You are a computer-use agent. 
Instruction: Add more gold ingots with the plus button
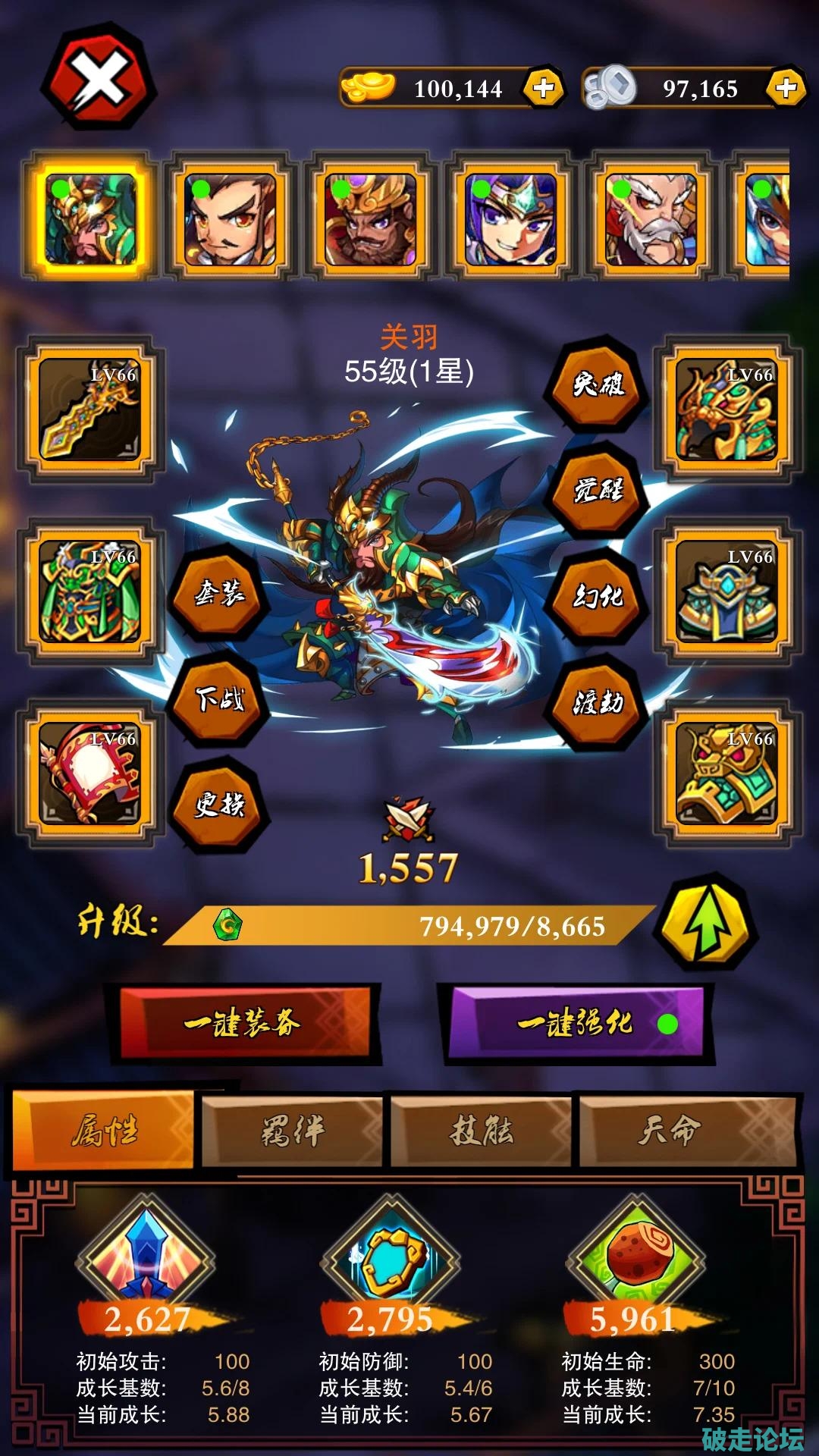[543, 89]
